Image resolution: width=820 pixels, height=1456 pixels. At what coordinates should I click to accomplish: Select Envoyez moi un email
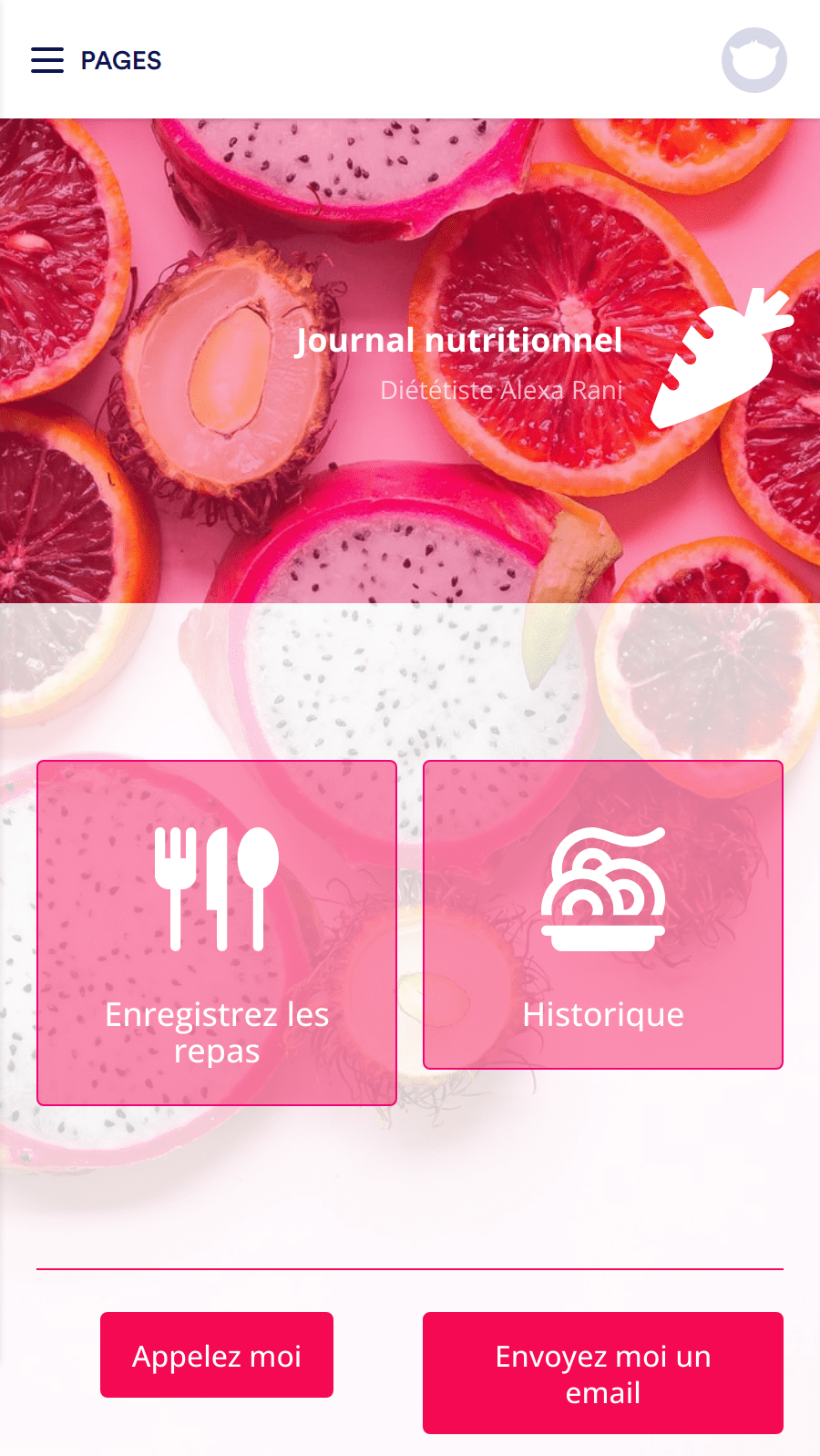click(603, 1373)
